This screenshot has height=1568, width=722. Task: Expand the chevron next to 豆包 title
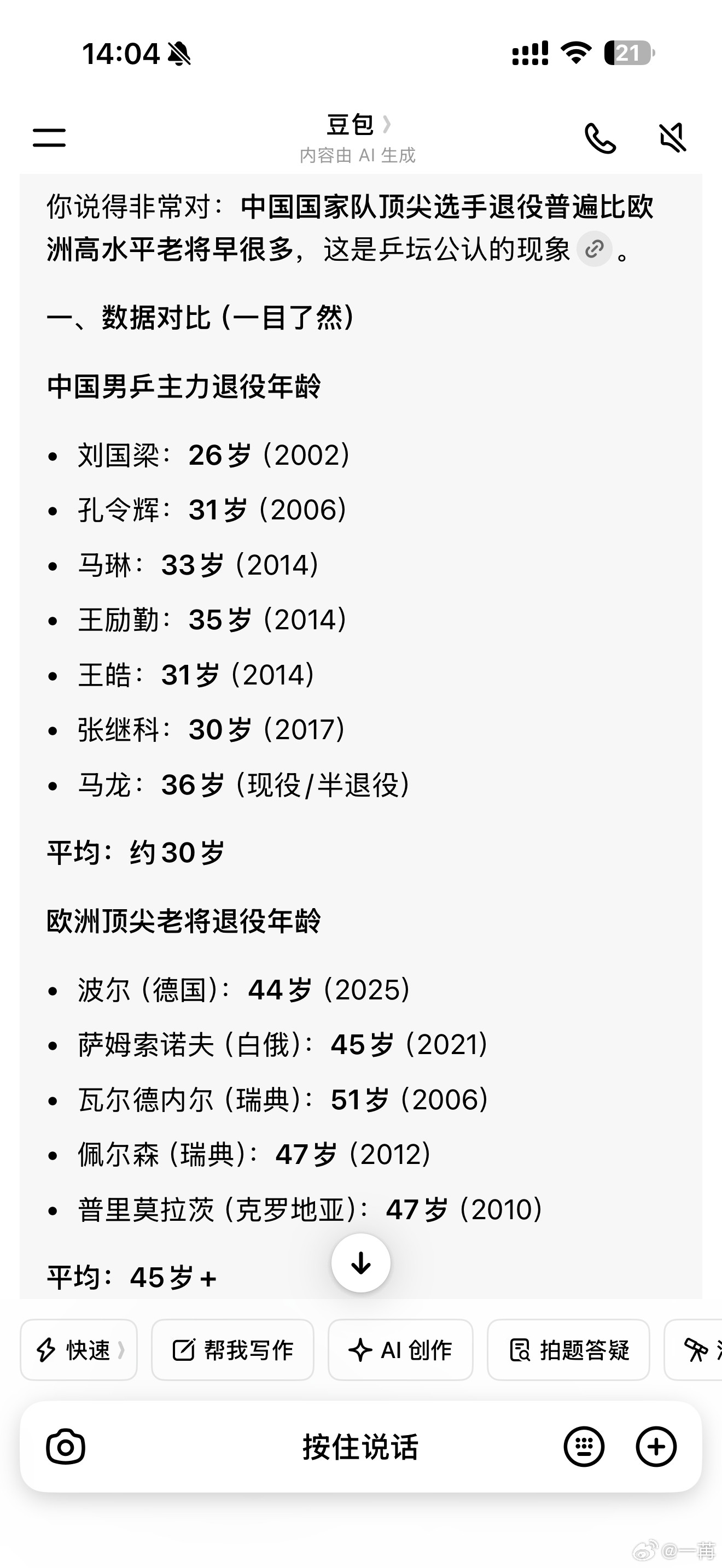[388, 126]
